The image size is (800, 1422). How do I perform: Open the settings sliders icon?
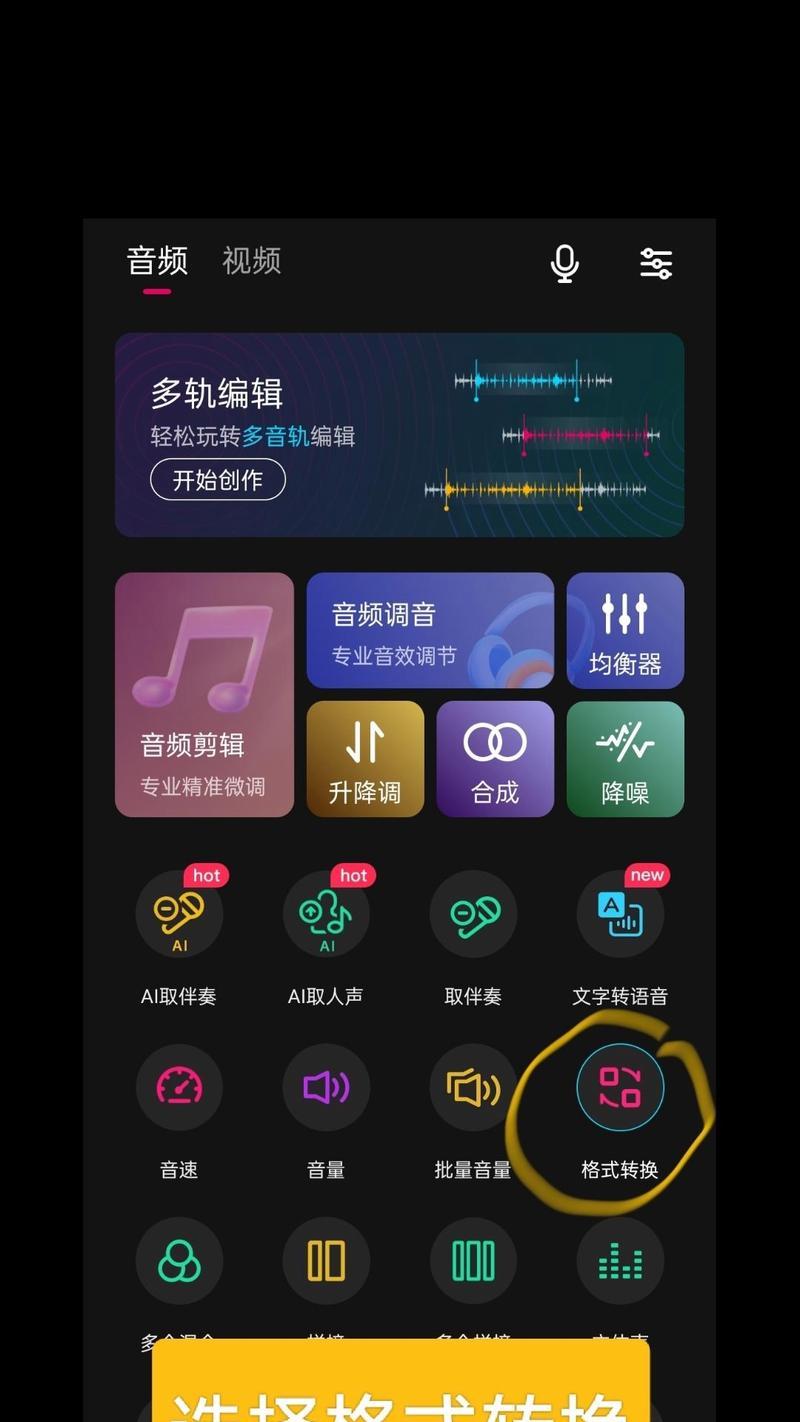coord(656,263)
